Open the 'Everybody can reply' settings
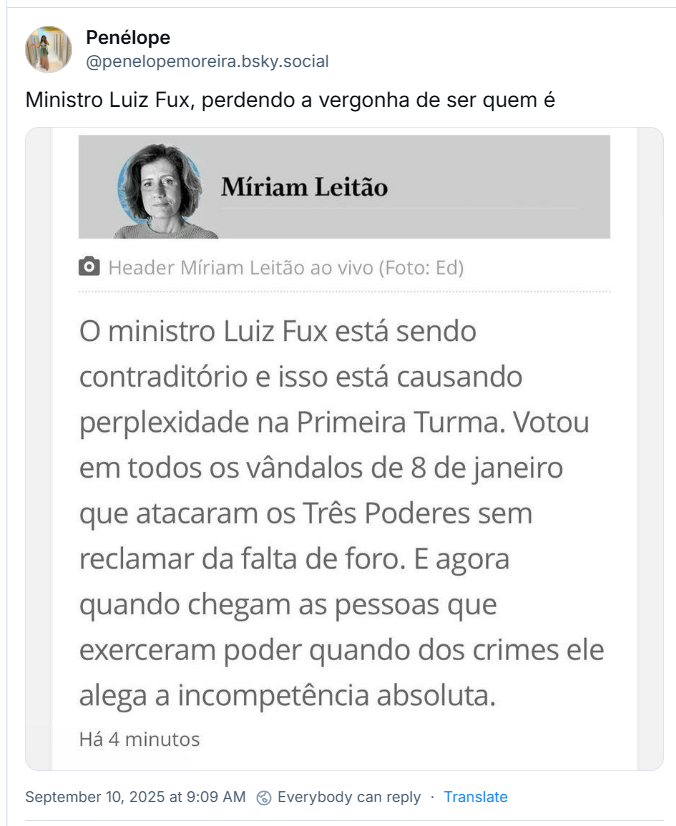Viewport: 676px width, 826px height. point(339,797)
